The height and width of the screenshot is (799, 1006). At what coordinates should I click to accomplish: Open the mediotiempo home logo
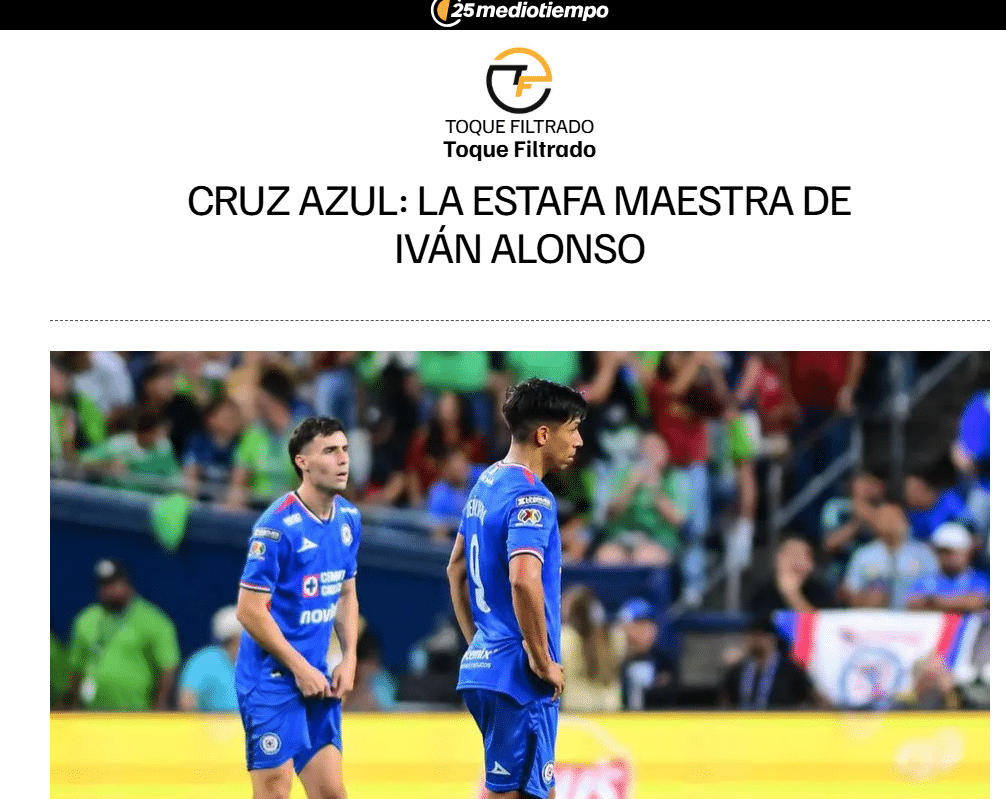[519, 12]
